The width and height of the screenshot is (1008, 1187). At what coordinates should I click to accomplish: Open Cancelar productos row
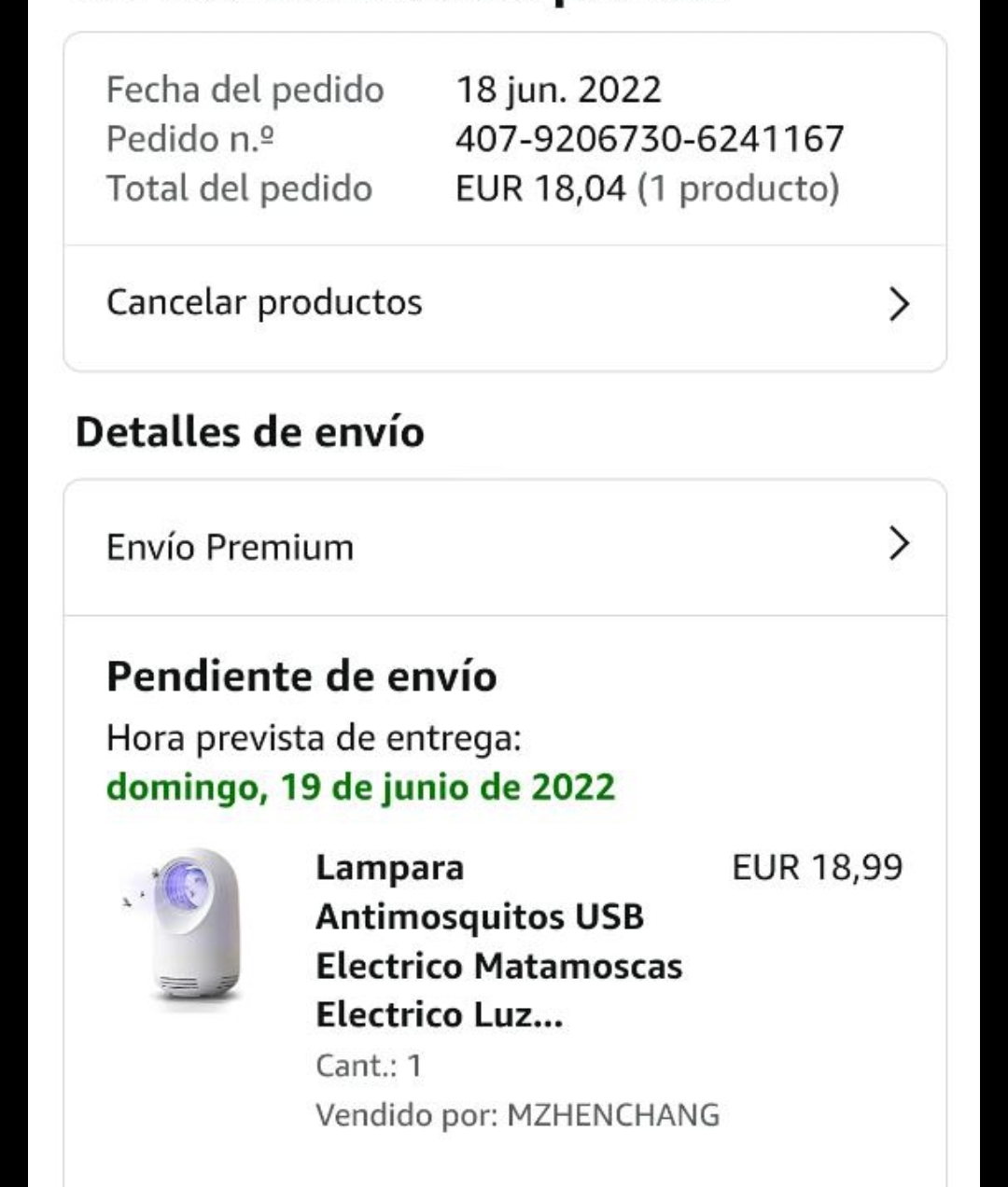(x=504, y=304)
